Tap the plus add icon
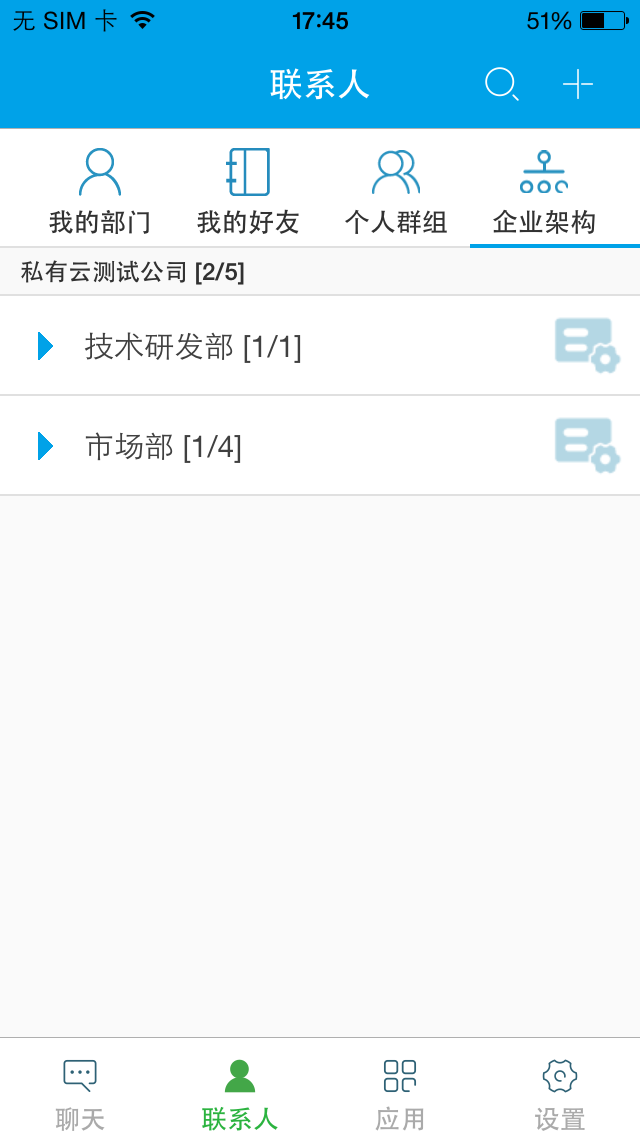 tap(578, 84)
